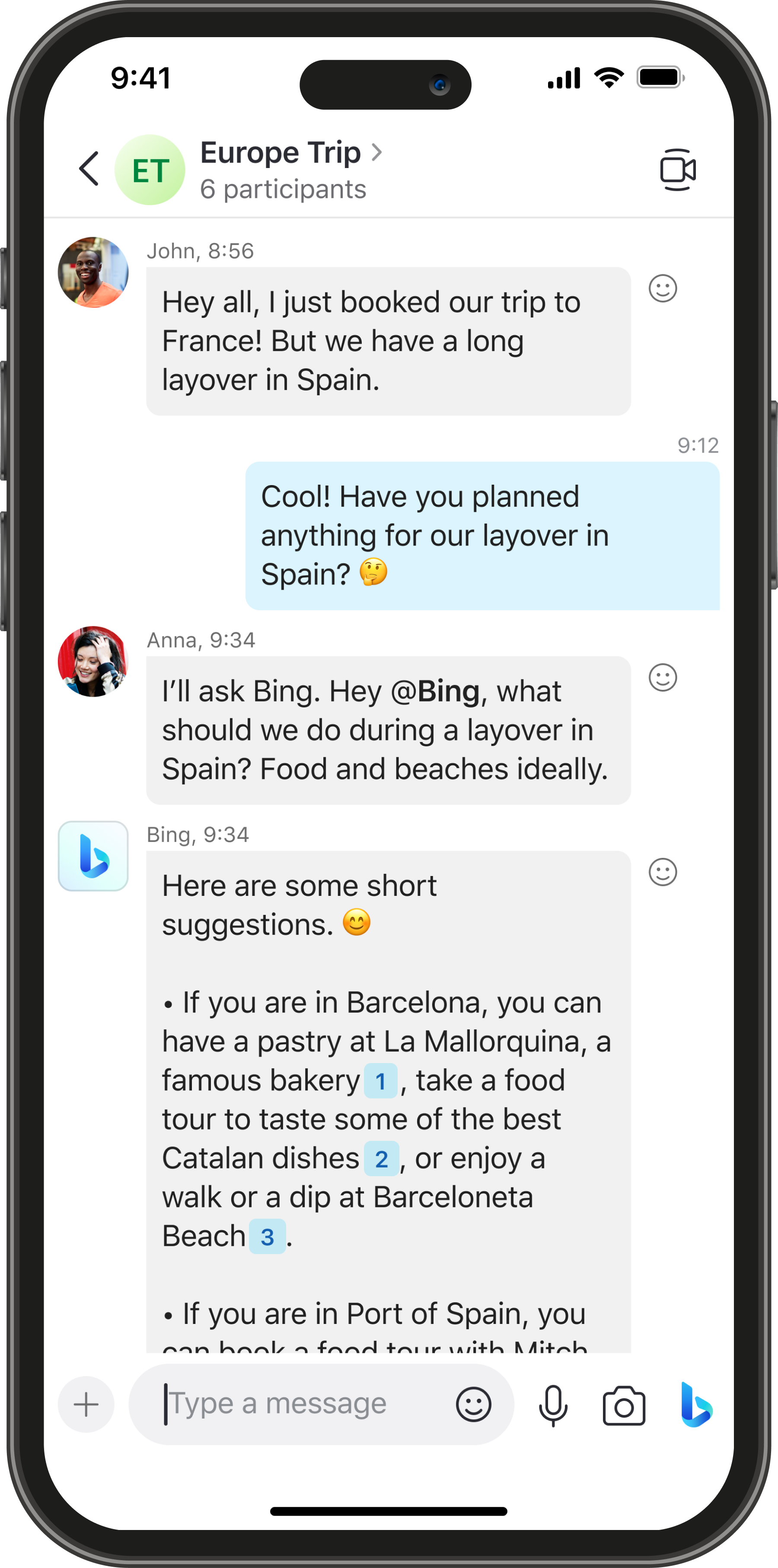This screenshot has height=1568, width=778.
Task: Tap the plus button to add attachments
Action: pos(86,1405)
